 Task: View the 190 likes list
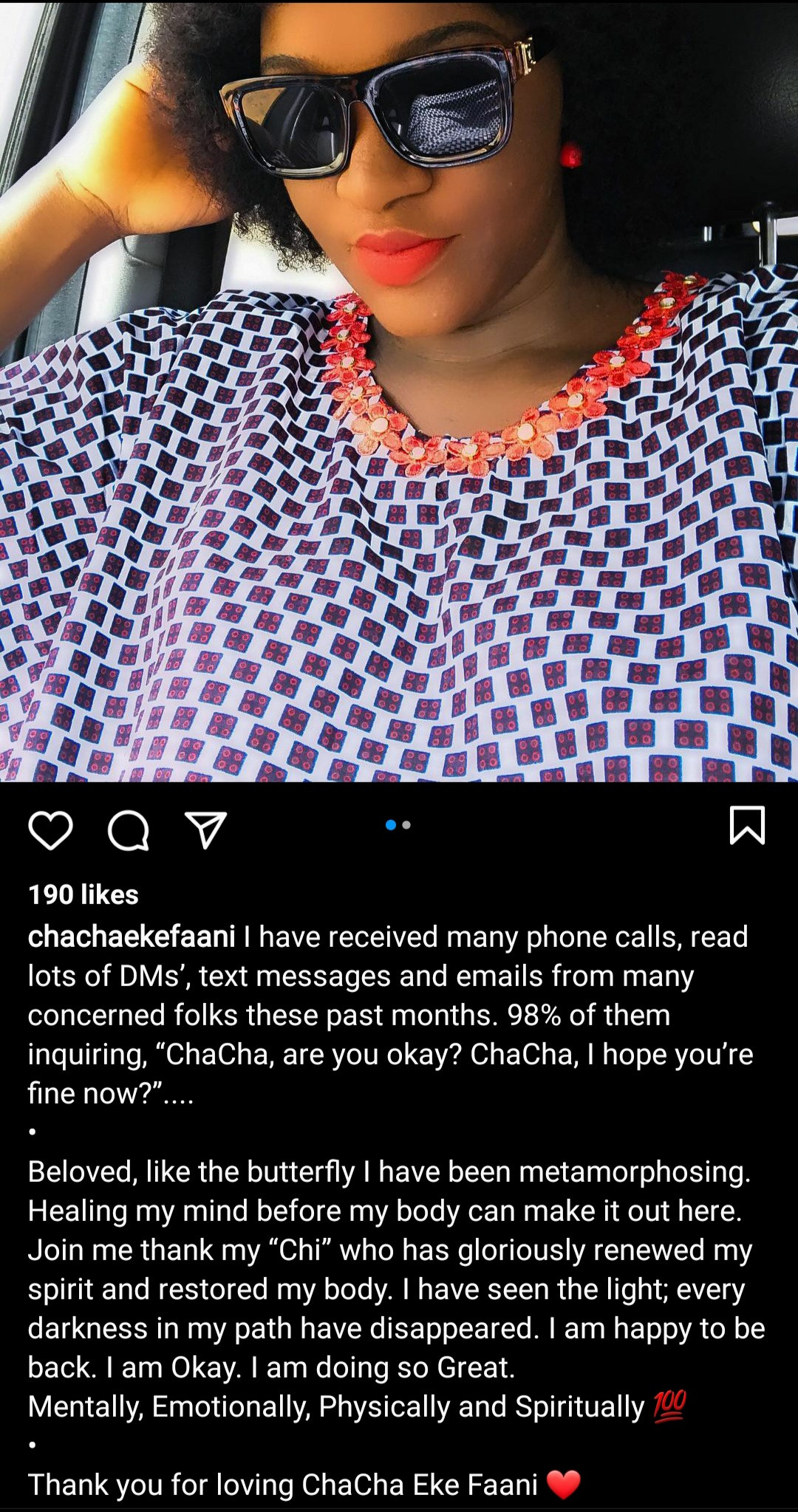(83, 894)
